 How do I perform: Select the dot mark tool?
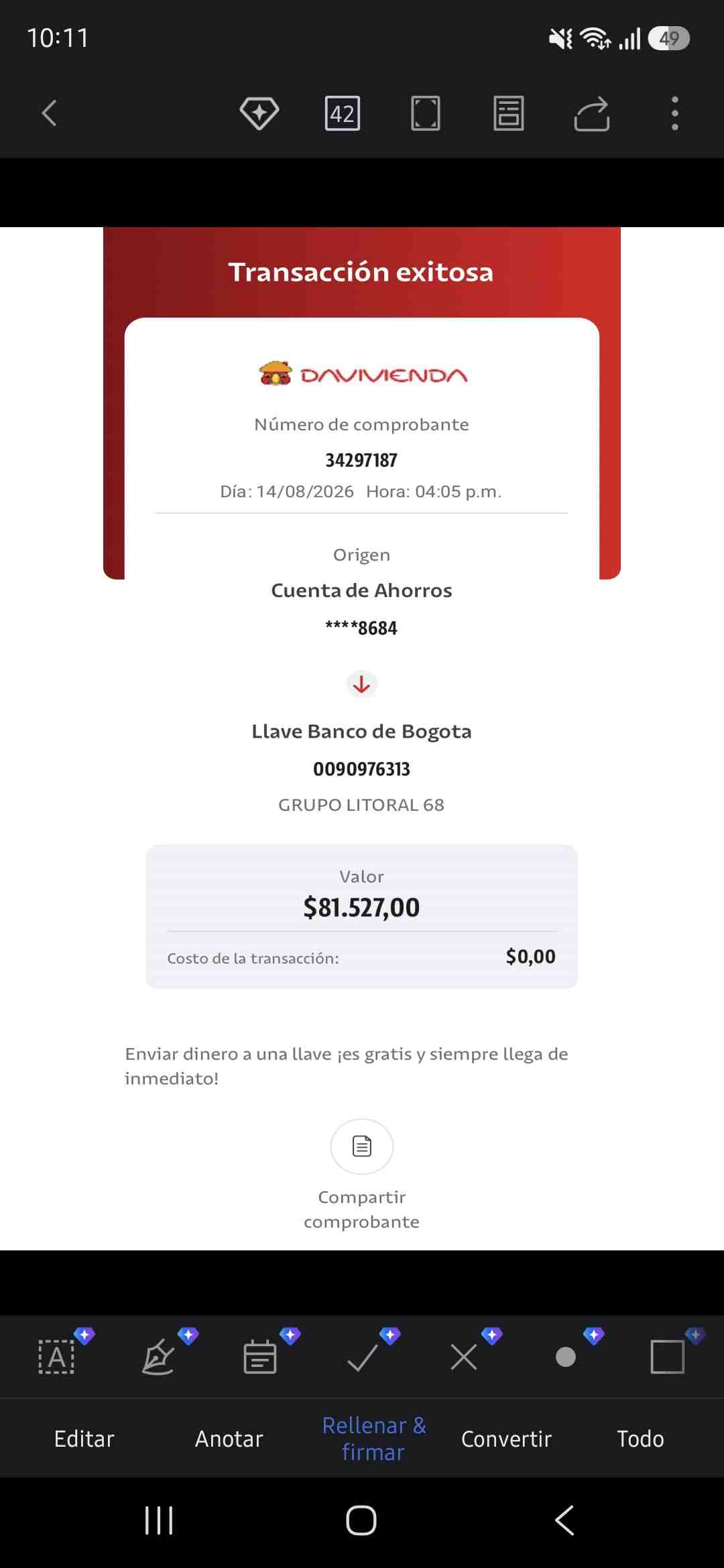click(x=566, y=1357)
